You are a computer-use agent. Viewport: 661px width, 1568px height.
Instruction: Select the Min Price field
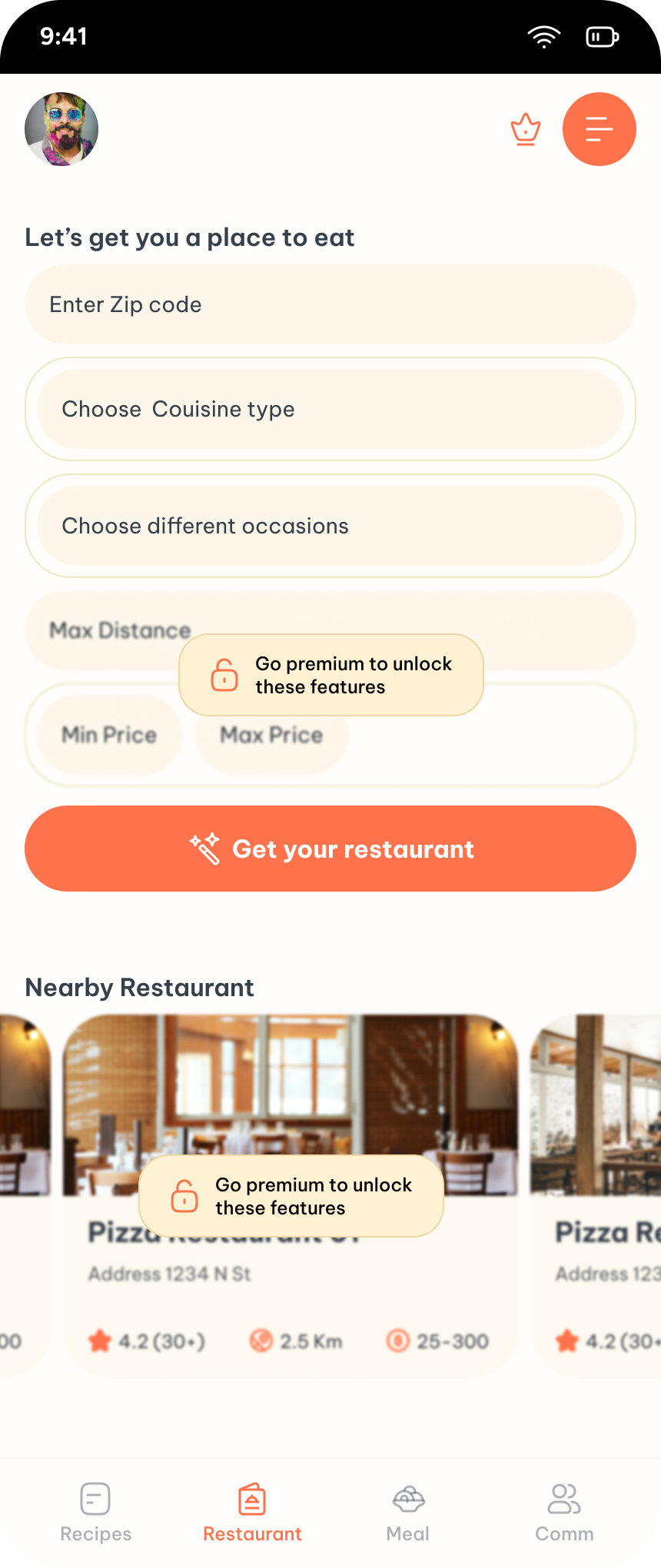[108, 734]
